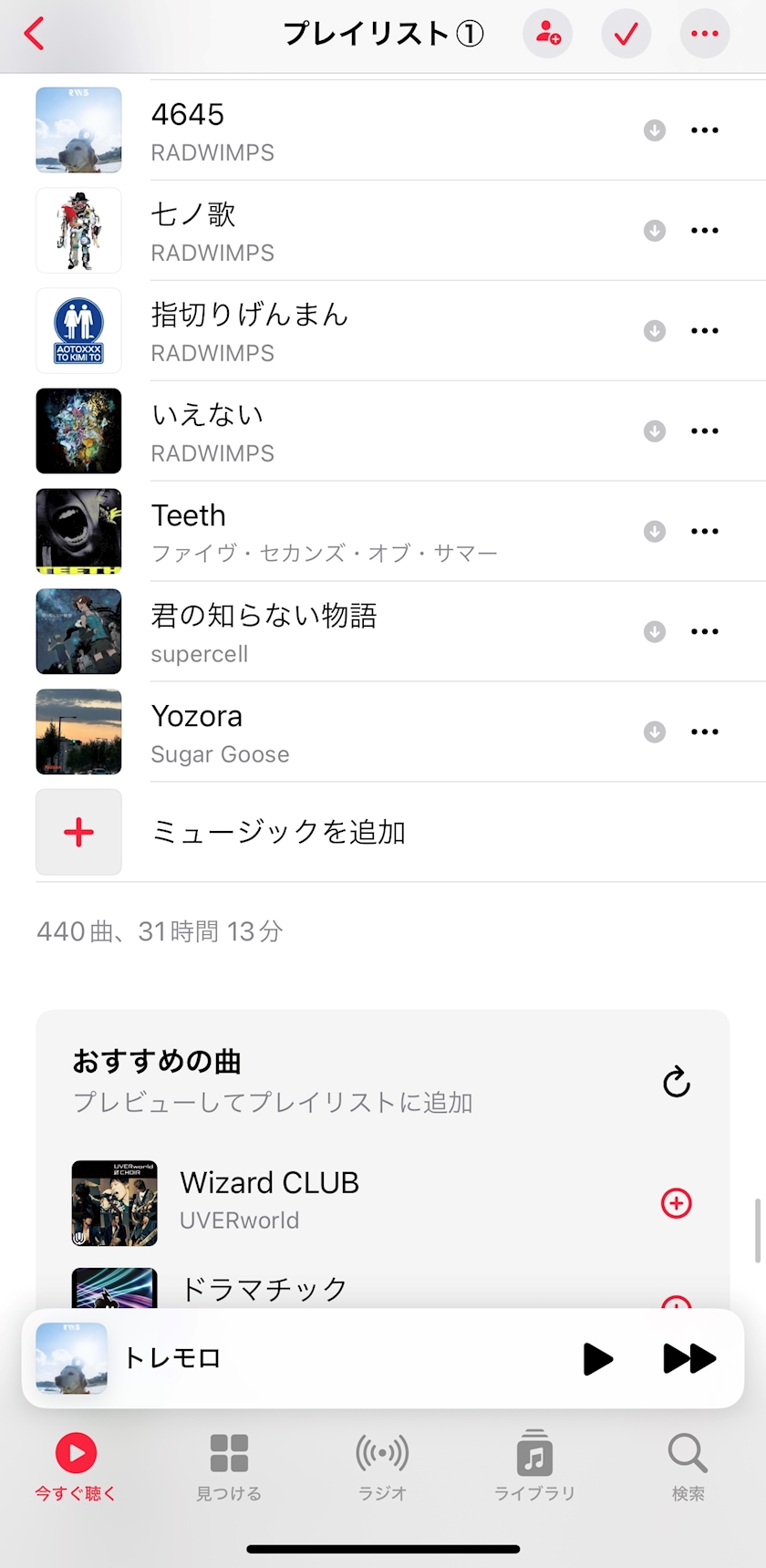Open more options for Teeth
766x1568 pixels.
(704, 532)
